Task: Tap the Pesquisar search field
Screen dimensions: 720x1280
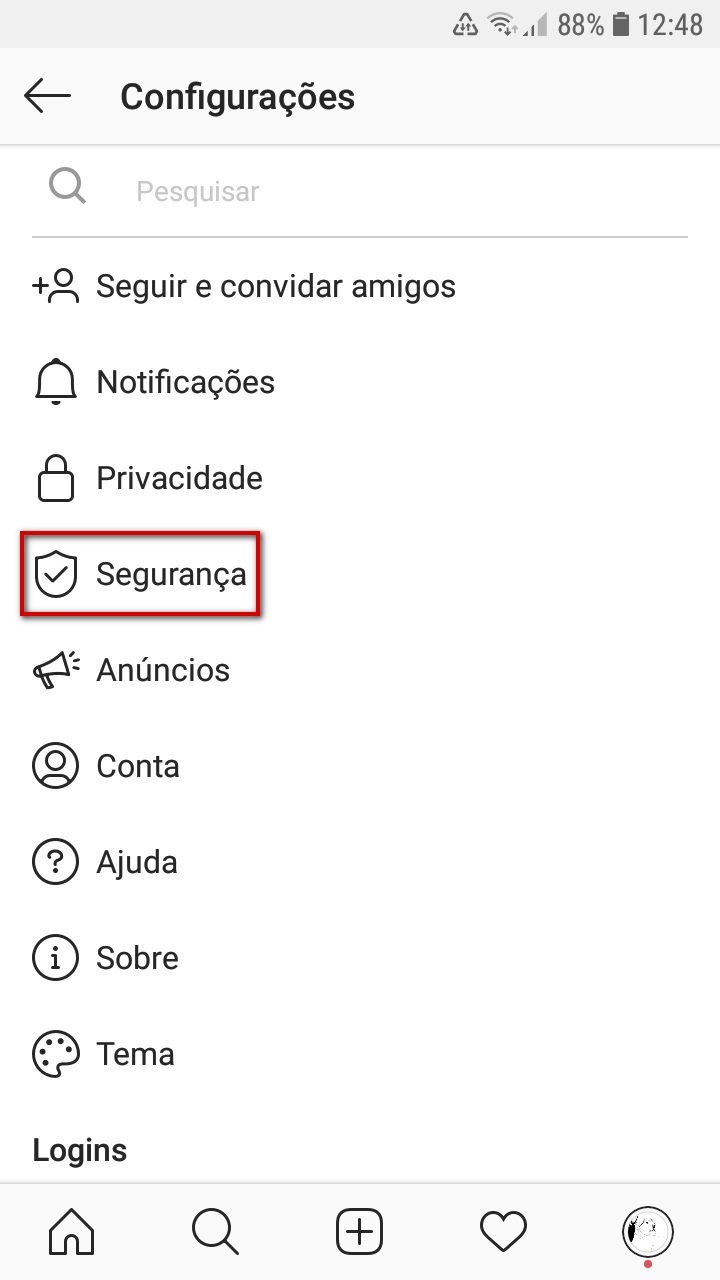Action: tap(360, 190)
